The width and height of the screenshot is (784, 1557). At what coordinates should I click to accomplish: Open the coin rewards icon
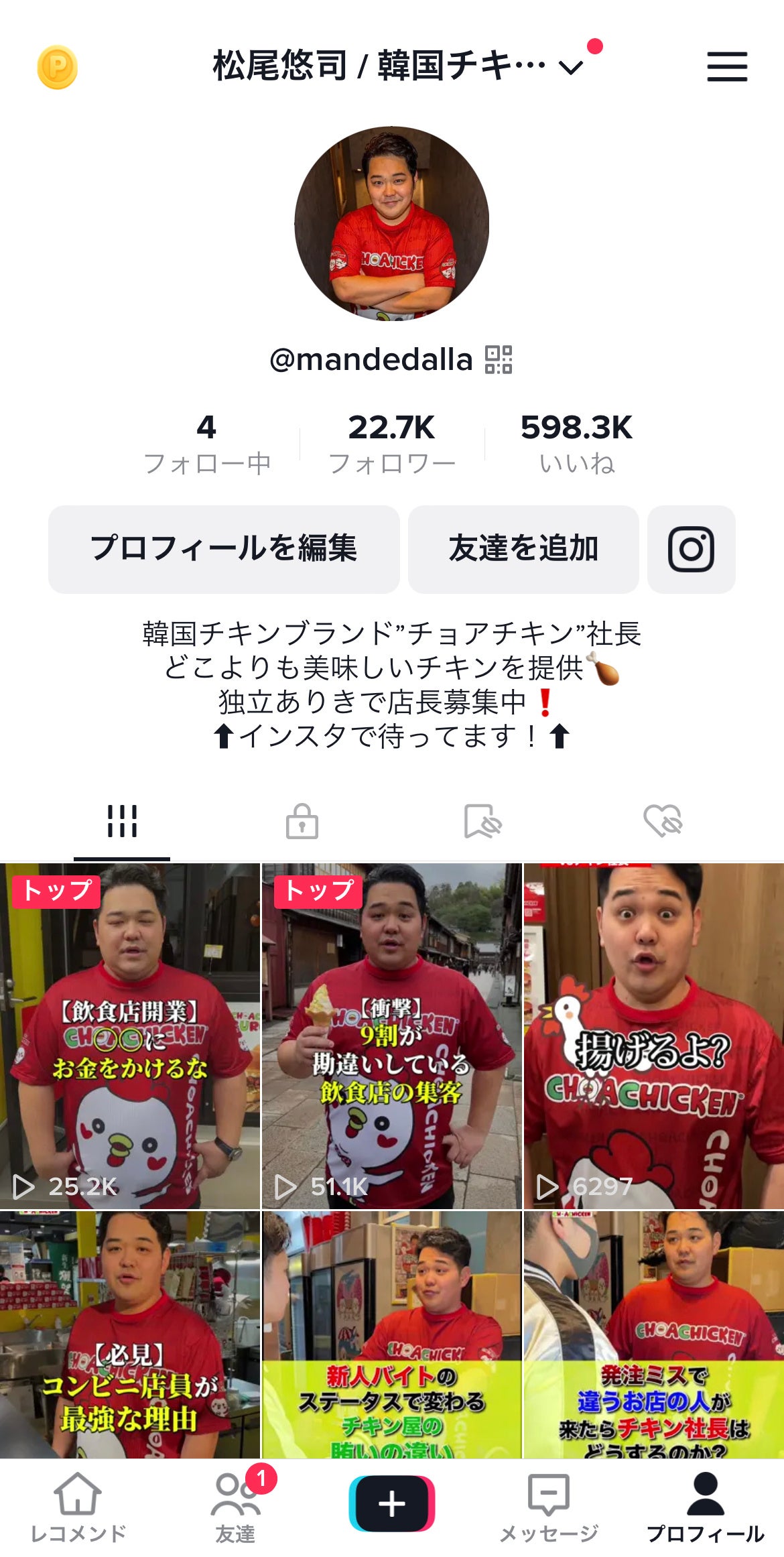tap(57, 67)
